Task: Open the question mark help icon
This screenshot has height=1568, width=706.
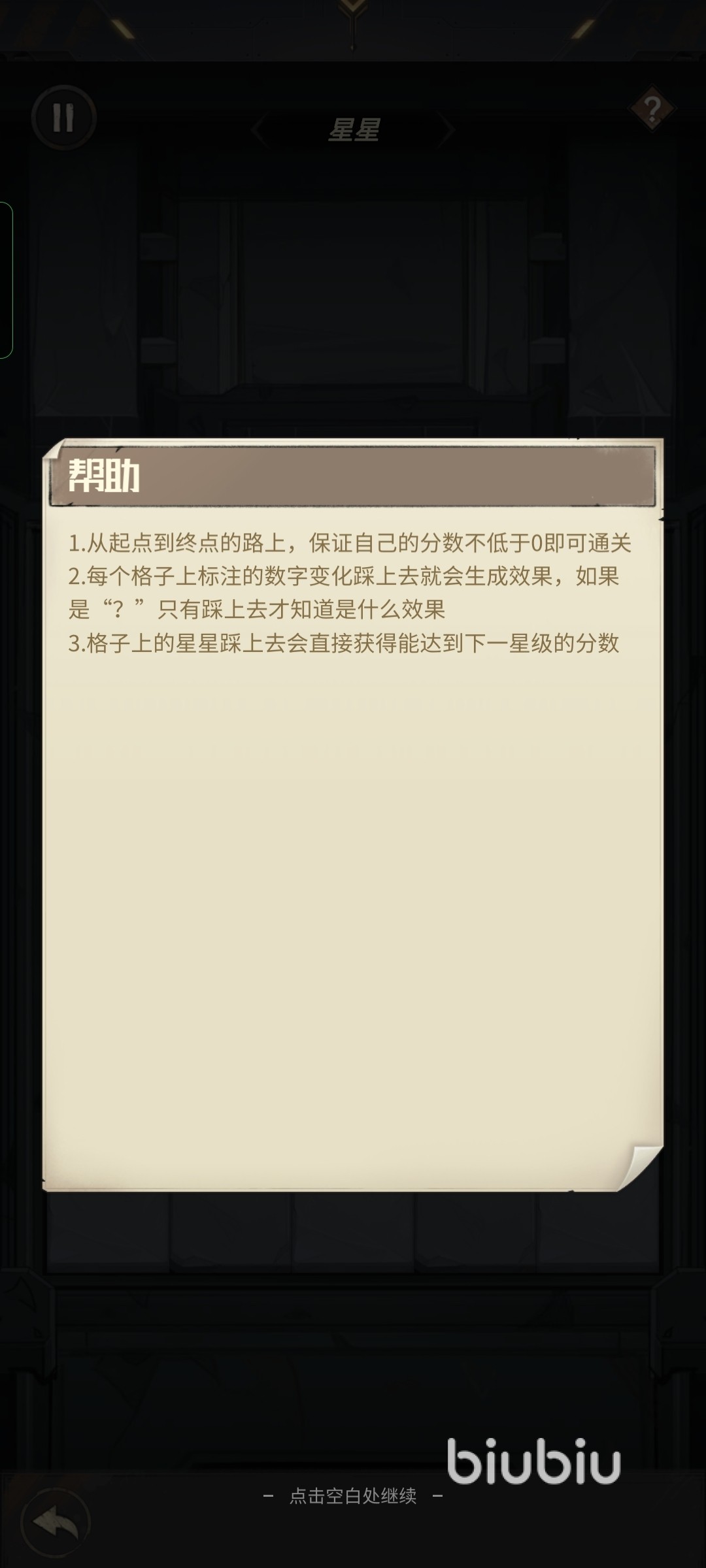Action: (652, 110)
